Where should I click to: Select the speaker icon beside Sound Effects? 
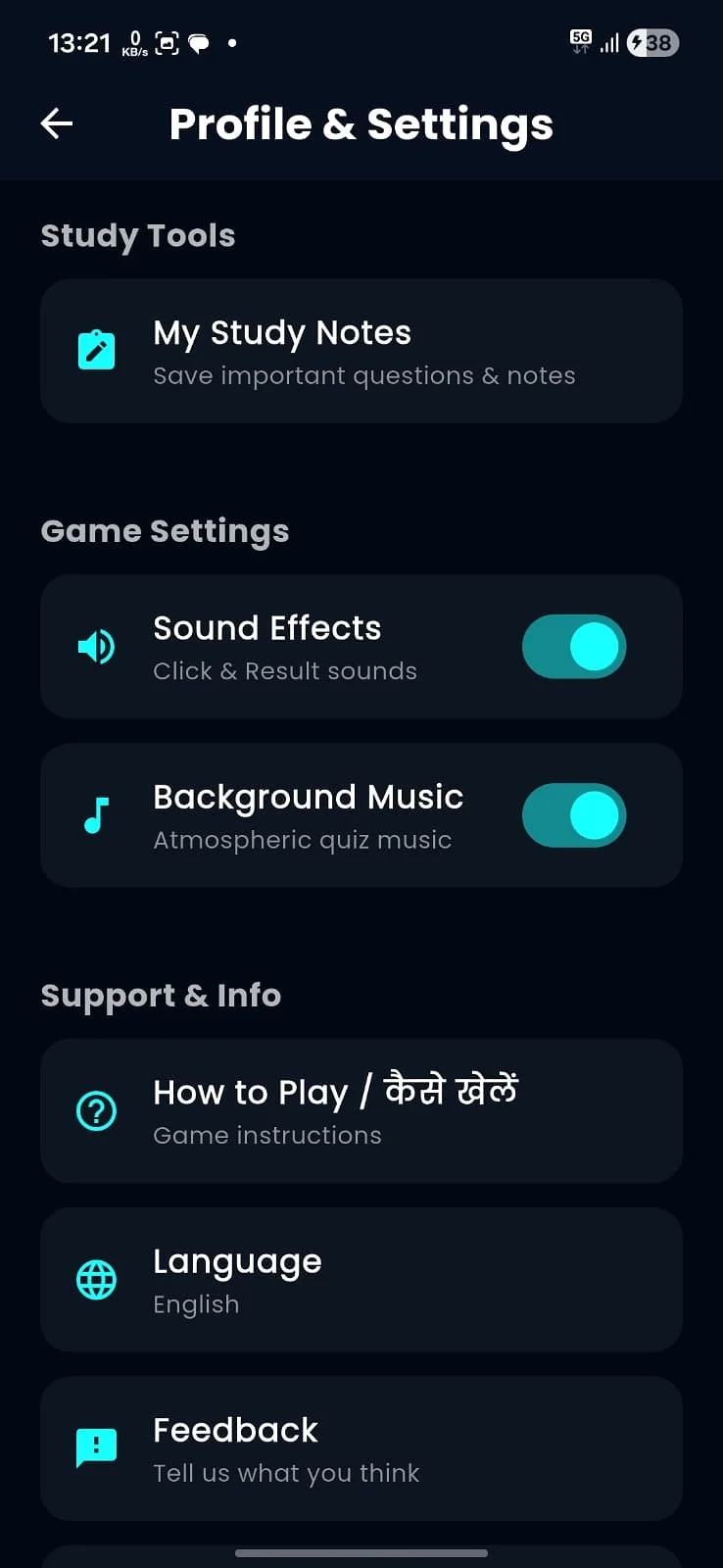pos(95,646)
